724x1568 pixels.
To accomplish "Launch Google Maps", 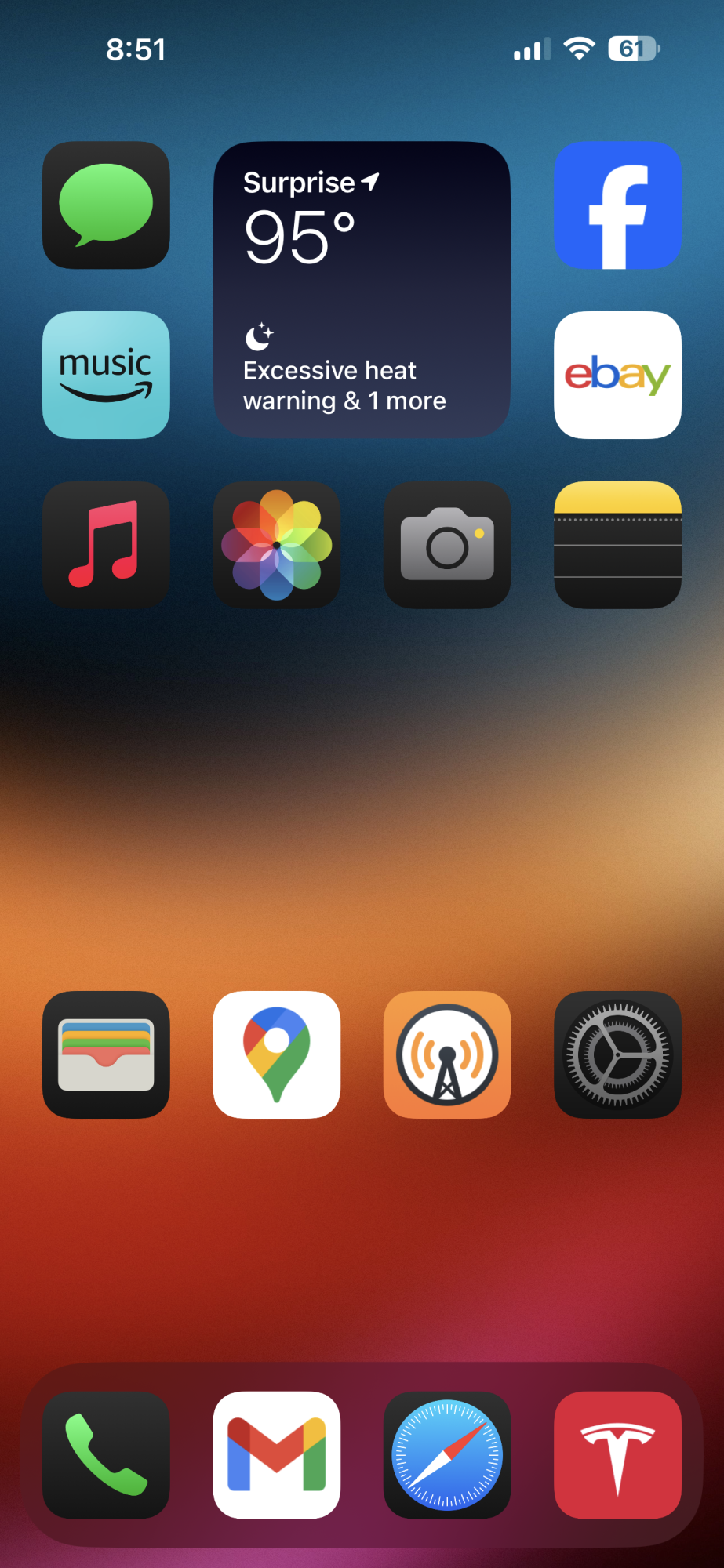I will tap(276, 1054).
